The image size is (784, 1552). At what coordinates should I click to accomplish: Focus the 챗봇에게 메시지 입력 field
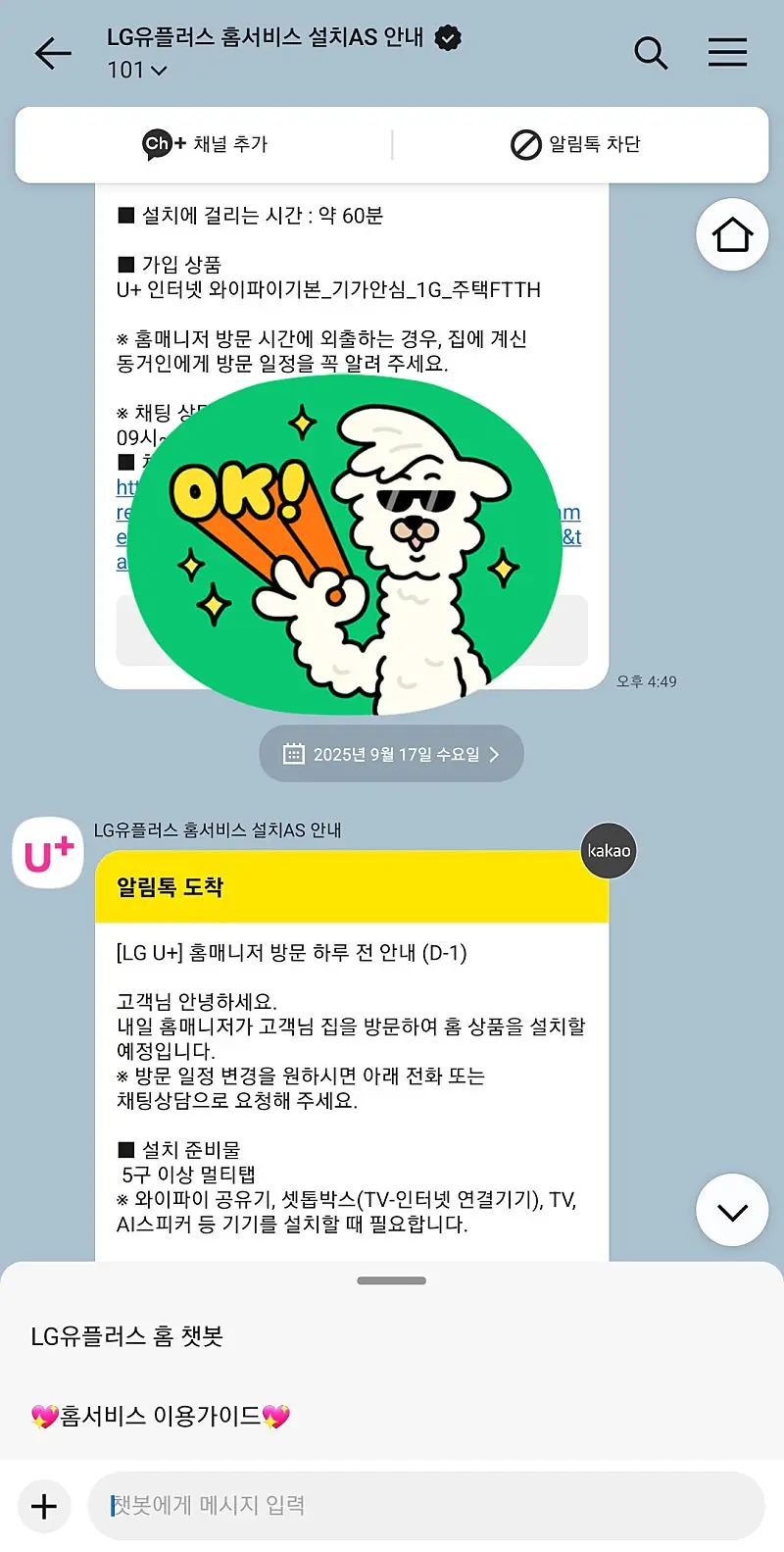click(426, 1506)
